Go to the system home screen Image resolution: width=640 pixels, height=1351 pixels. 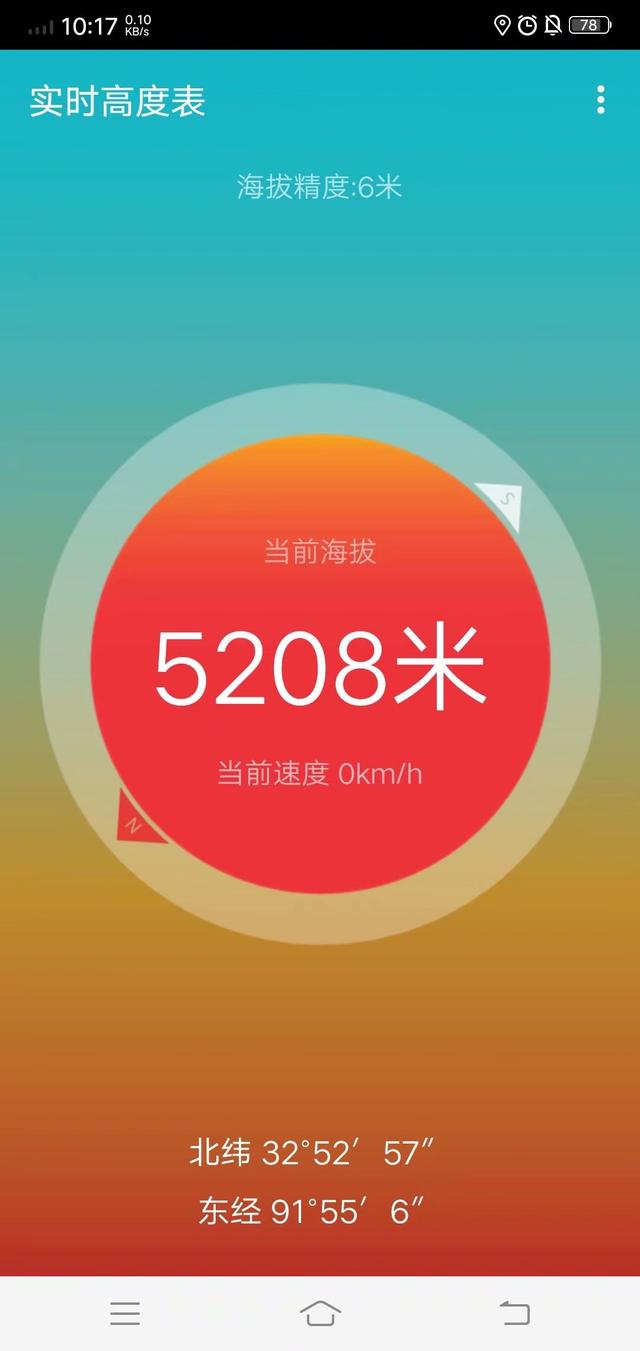pos(320,1313)
